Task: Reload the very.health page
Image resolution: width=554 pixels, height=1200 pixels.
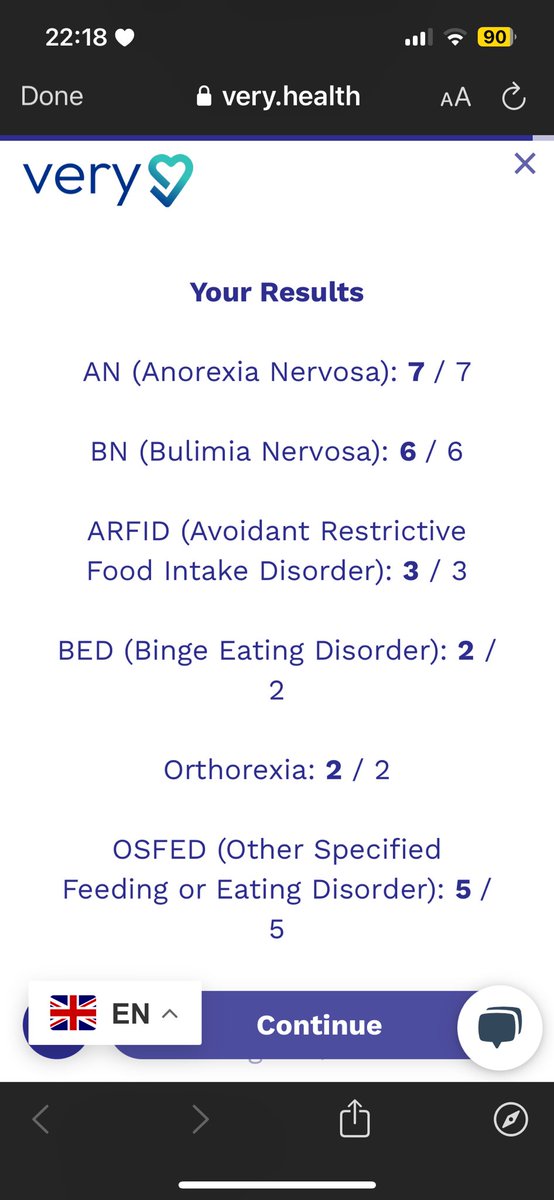Action: (x=513, y=97)
